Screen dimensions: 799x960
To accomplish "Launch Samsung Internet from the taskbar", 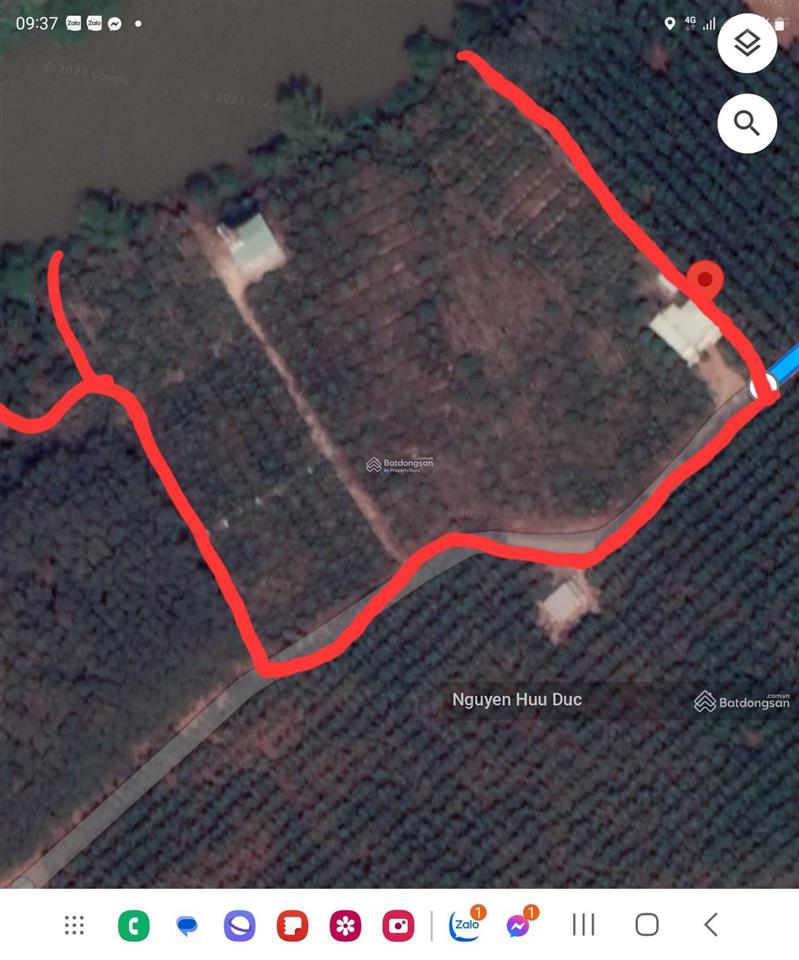I will [x=240, y=926].
